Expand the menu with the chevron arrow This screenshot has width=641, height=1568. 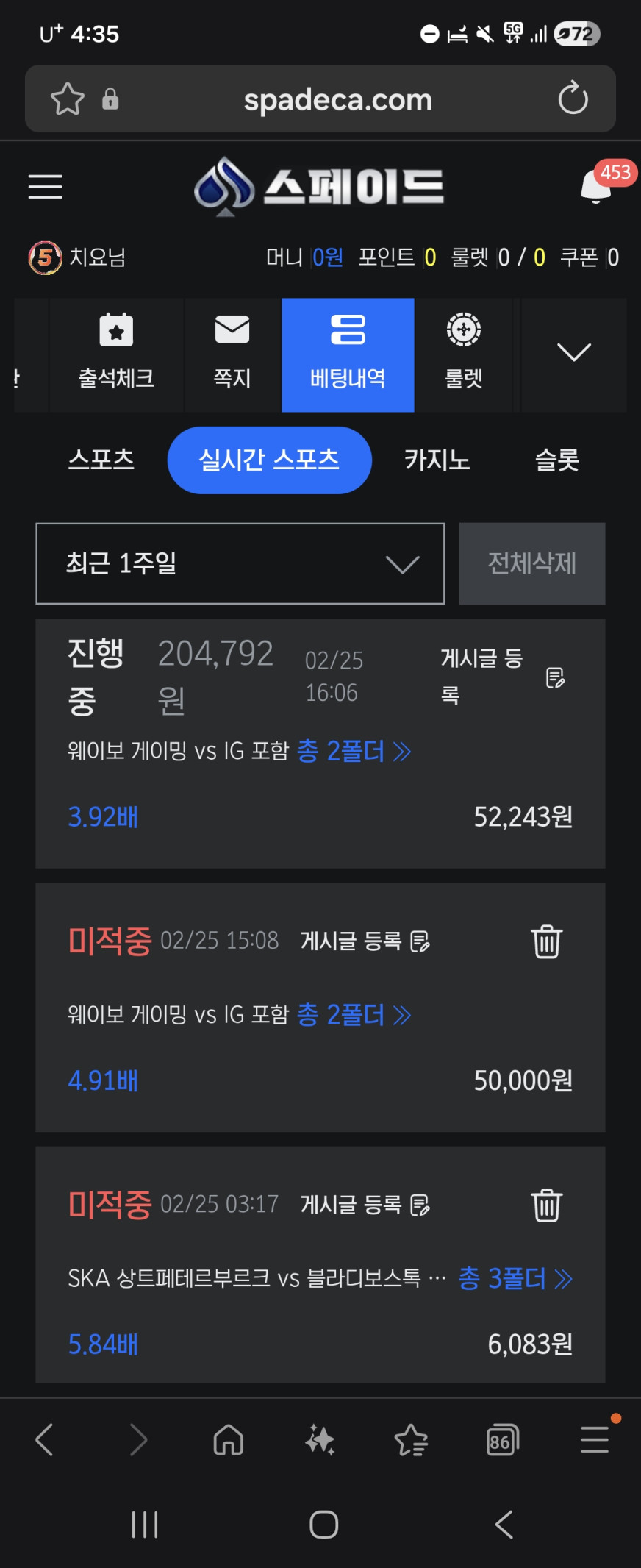(x=574, y=352)
